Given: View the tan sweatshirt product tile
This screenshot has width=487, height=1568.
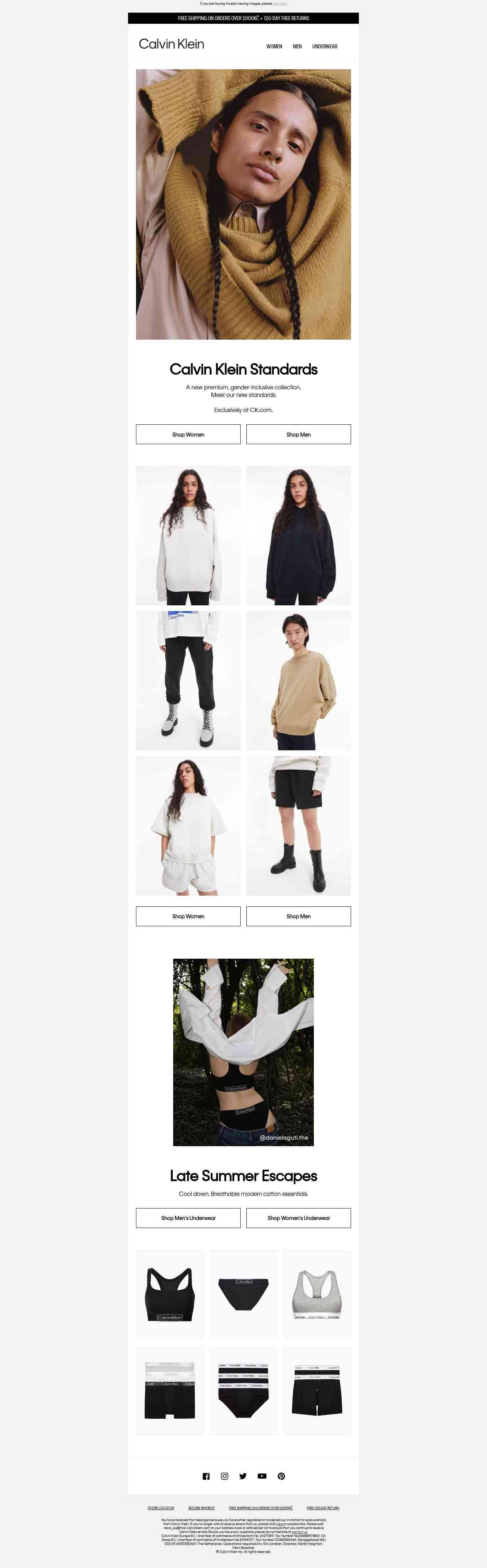Looking at the screenshot, I should [x=298, y=680].
